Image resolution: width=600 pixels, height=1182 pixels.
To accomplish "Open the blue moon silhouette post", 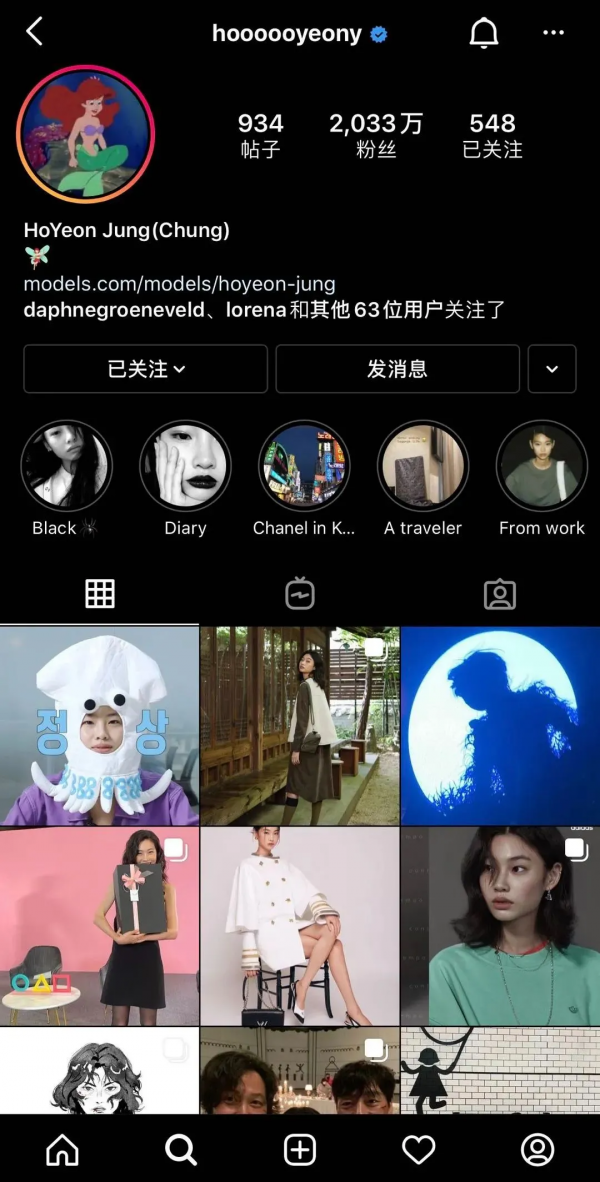I will point(500,725).
